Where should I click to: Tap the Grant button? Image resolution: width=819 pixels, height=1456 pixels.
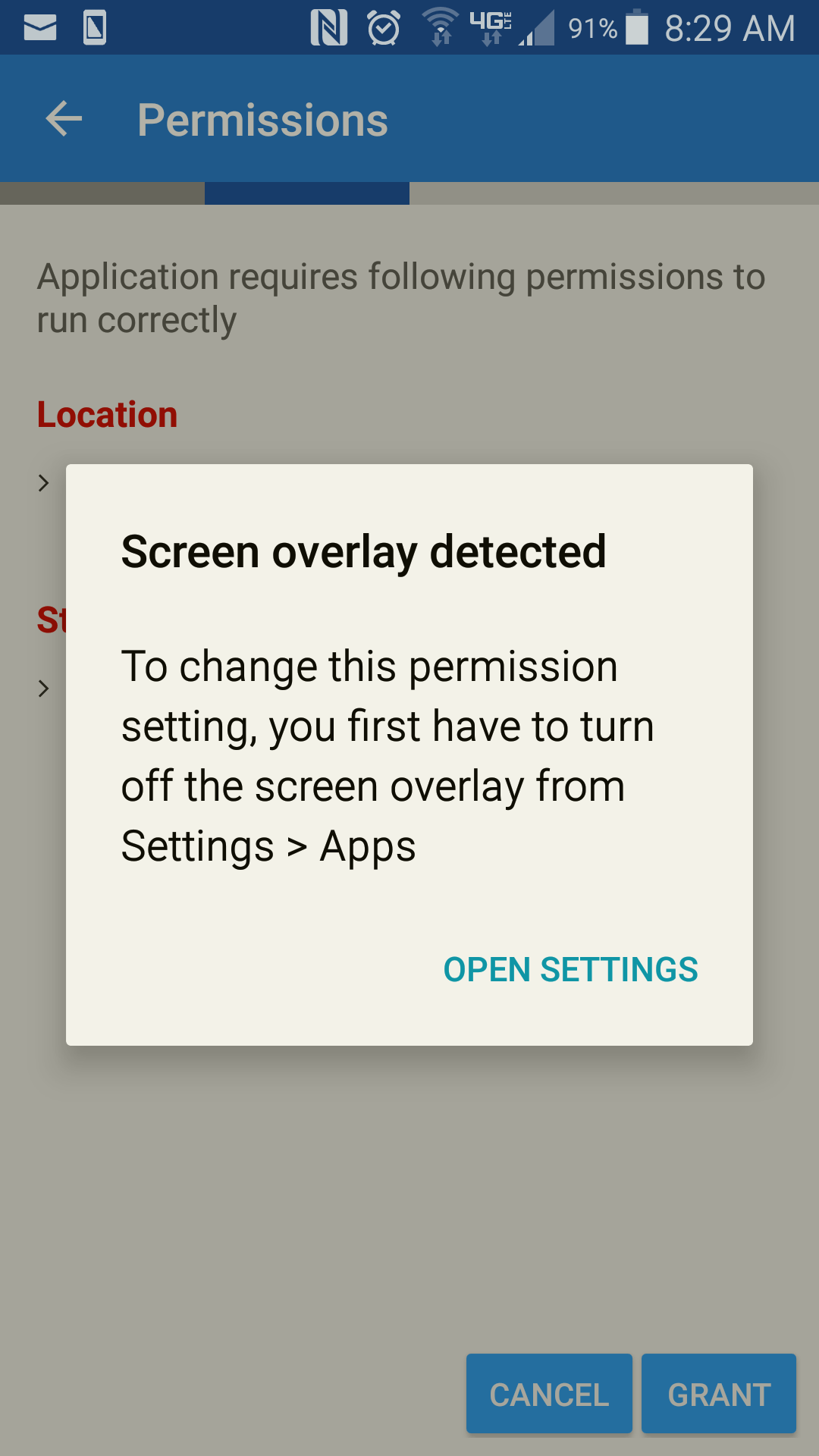(718, 1394)
